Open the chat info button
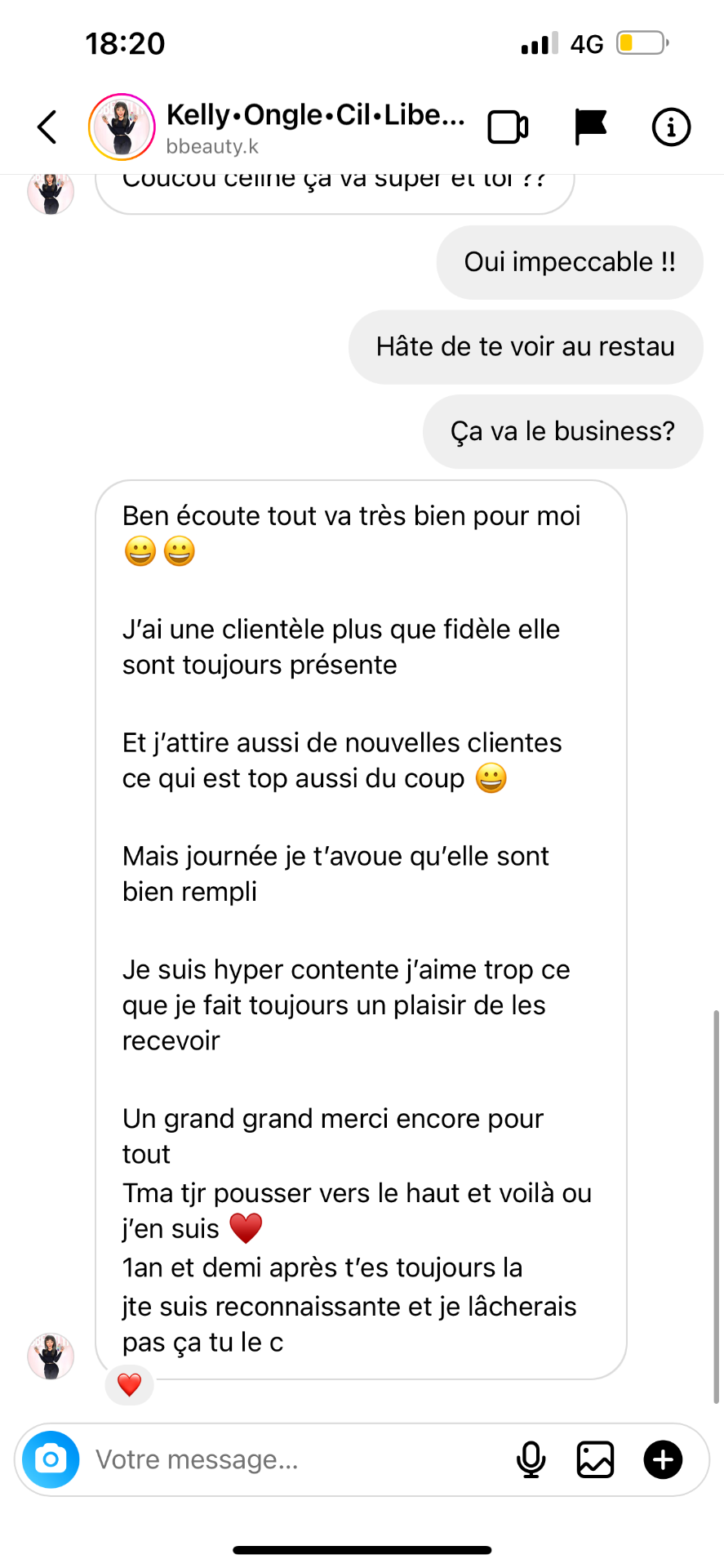724x1568 pixels. (x=671, y=127)
